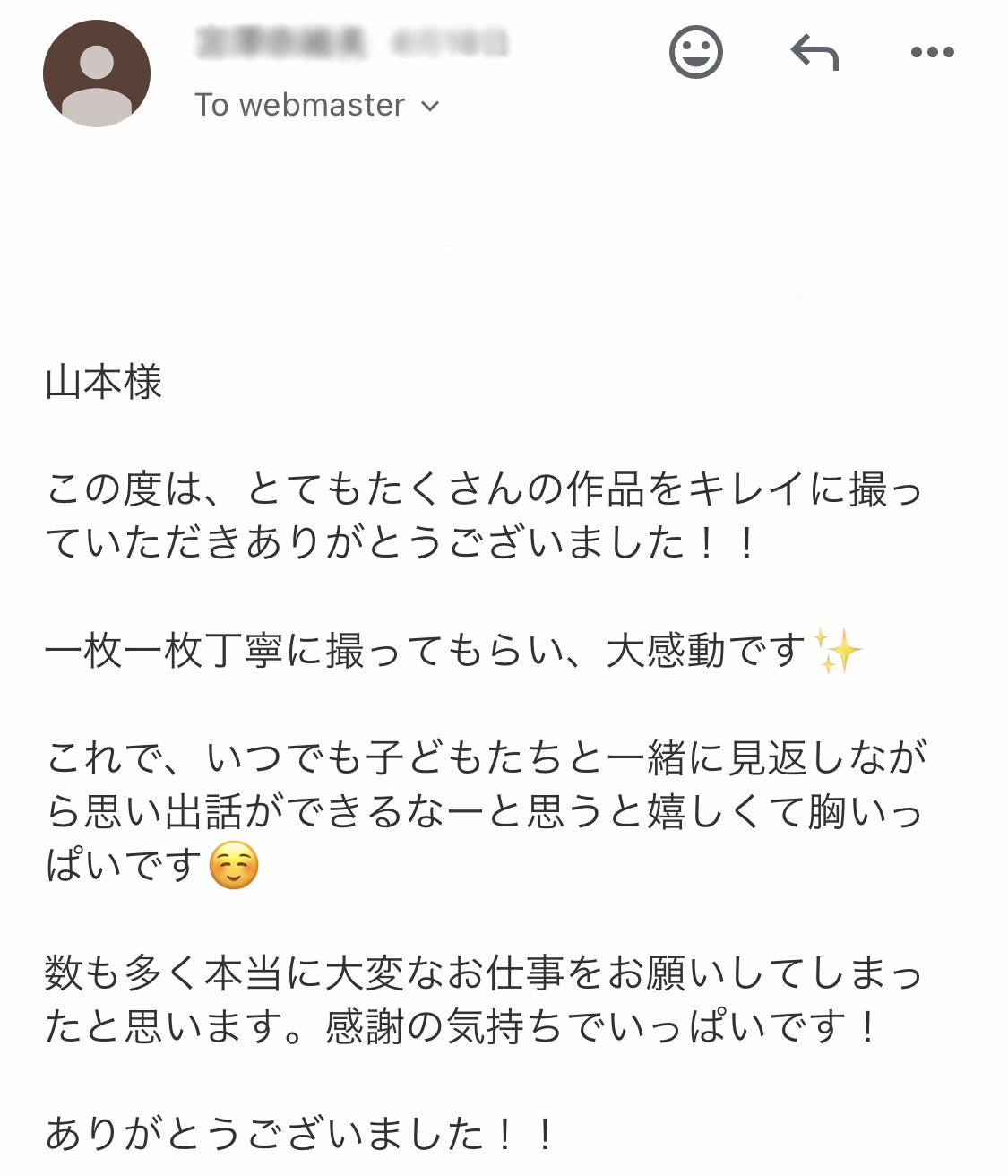Add an emoji reaction to this email

[695, 52]
